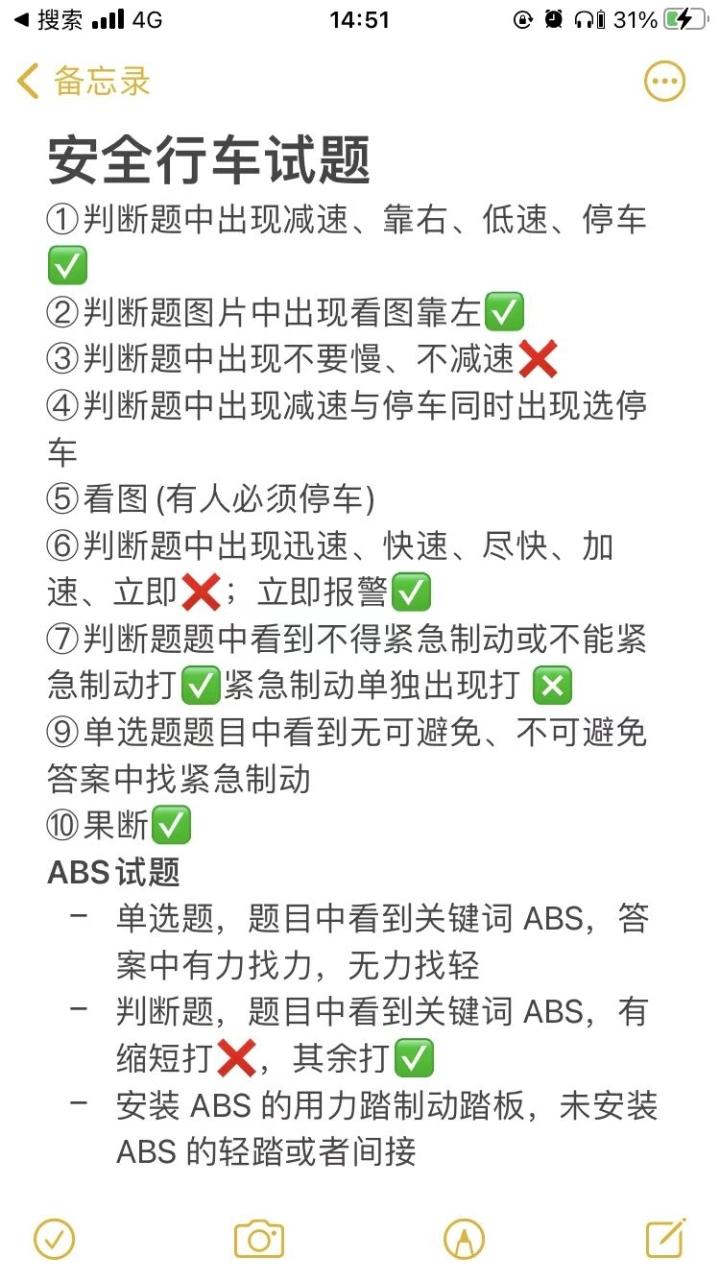
Task: Return to the previous app via 搜索
Action: click(47, 19)
